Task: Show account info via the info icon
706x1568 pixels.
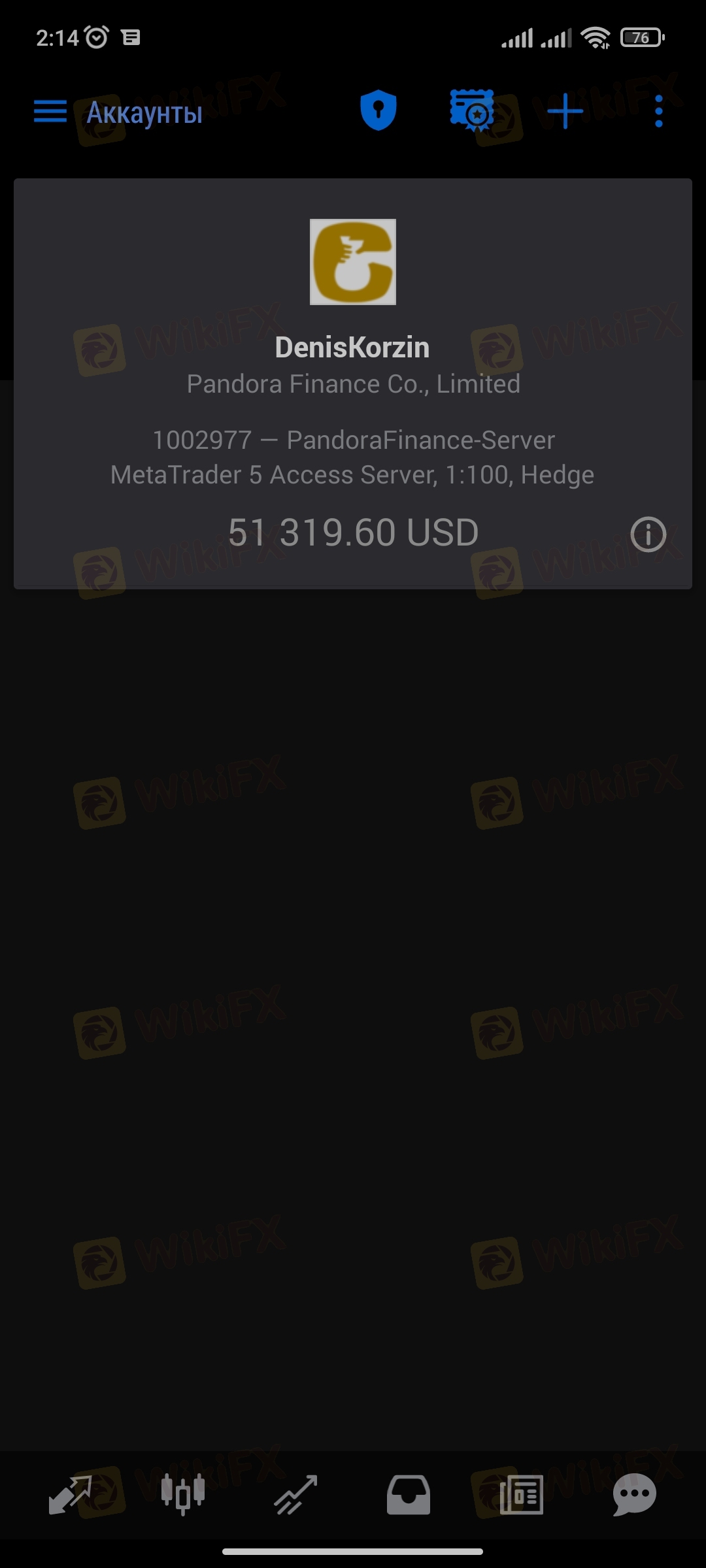Action: [x=648, y=534]
